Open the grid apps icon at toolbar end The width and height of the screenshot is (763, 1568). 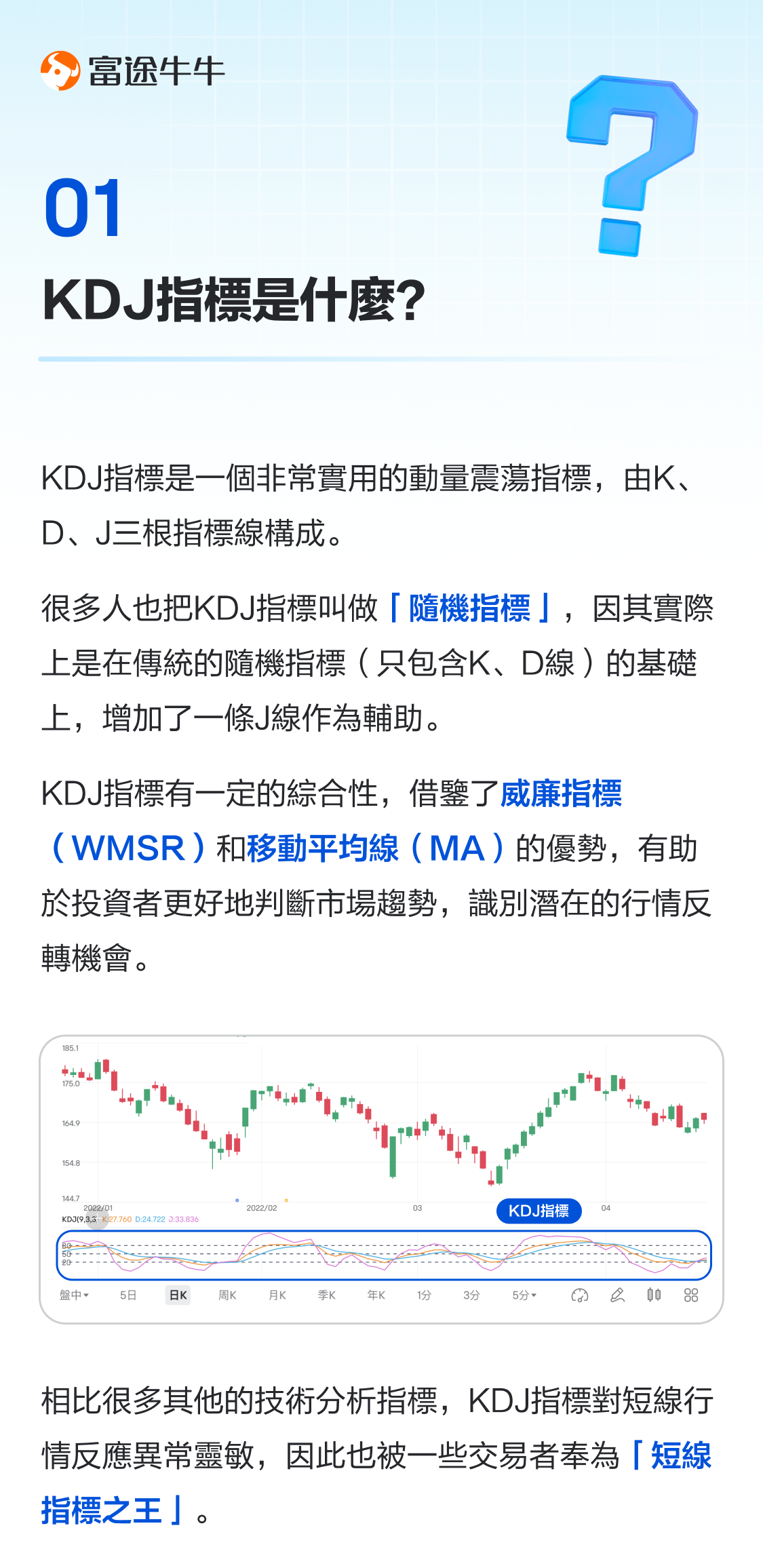click(x=691, y=1294)
